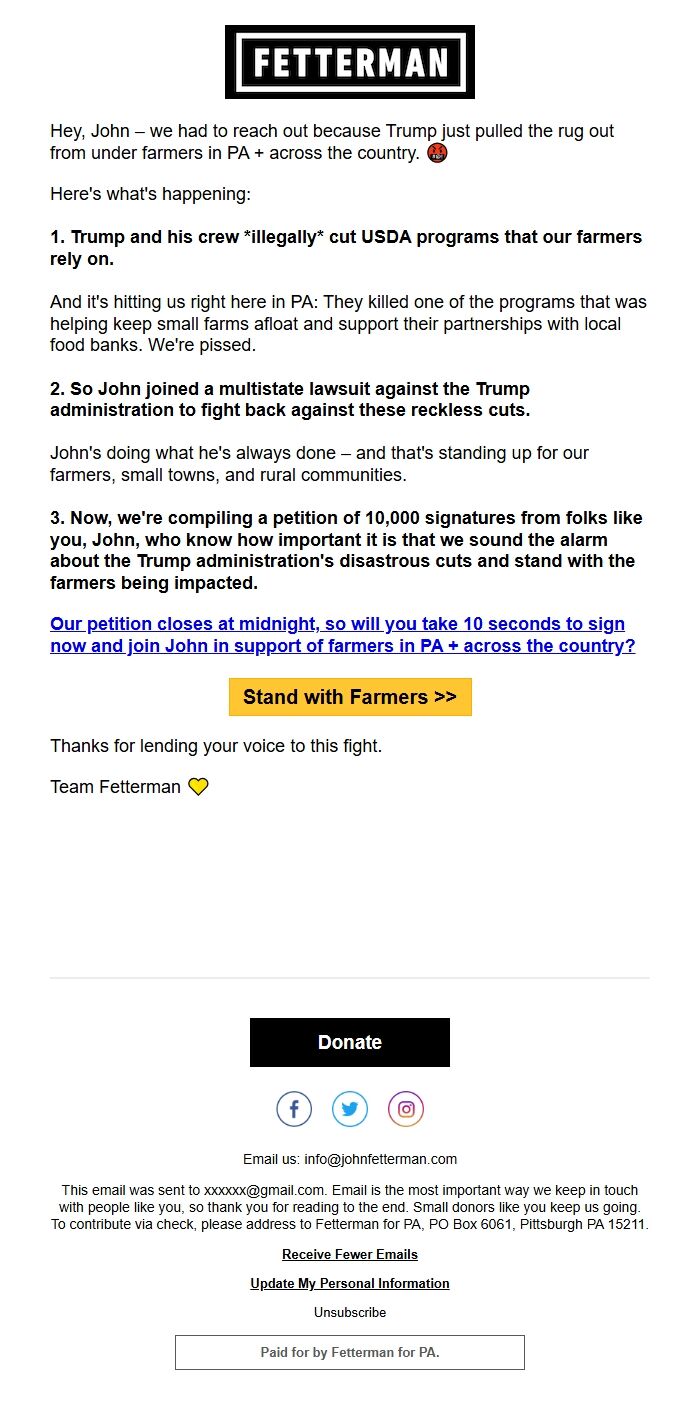Tap the Stand with Farmers button
Viewport: 700px width, 1415px height.
(x=350, y=697)
